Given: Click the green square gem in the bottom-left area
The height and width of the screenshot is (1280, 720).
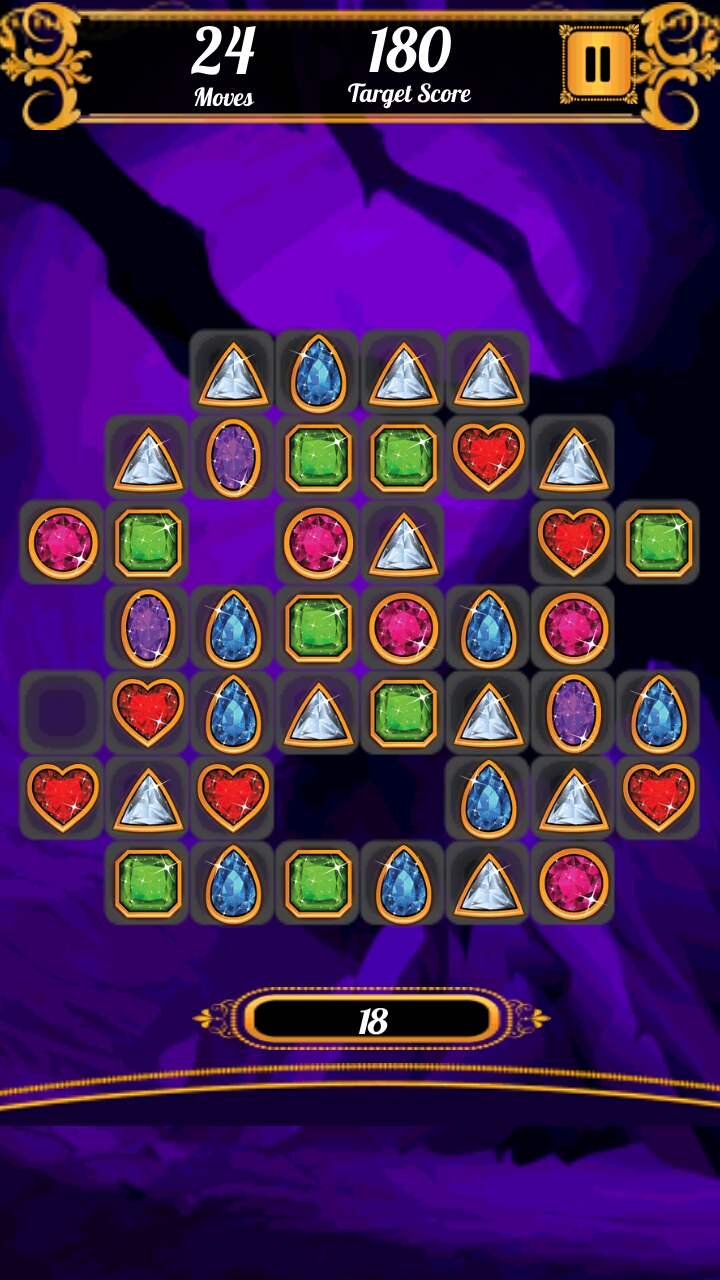Looking at the screenshot, I should [x=145, y=880].
